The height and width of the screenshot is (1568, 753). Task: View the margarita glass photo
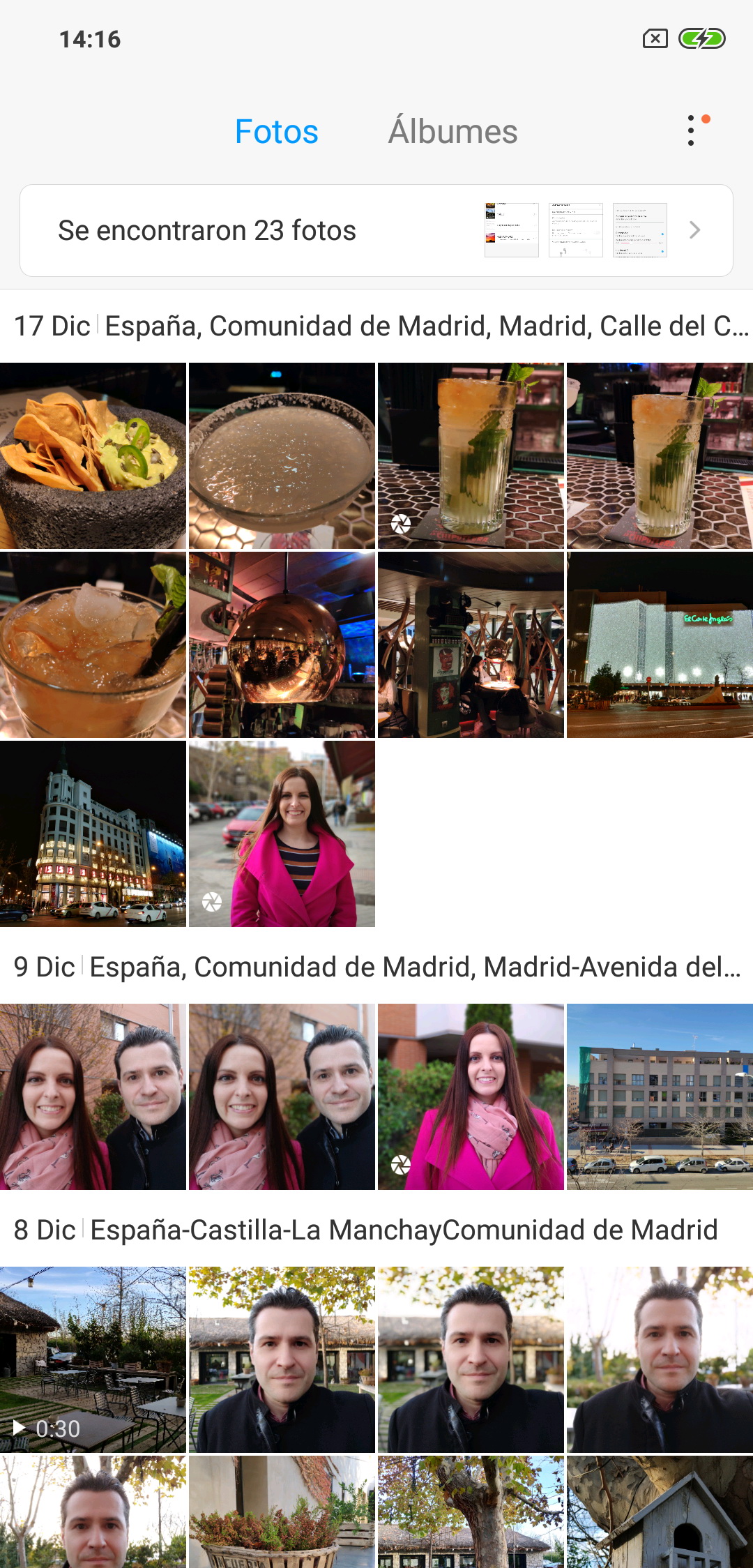(282, 455)
